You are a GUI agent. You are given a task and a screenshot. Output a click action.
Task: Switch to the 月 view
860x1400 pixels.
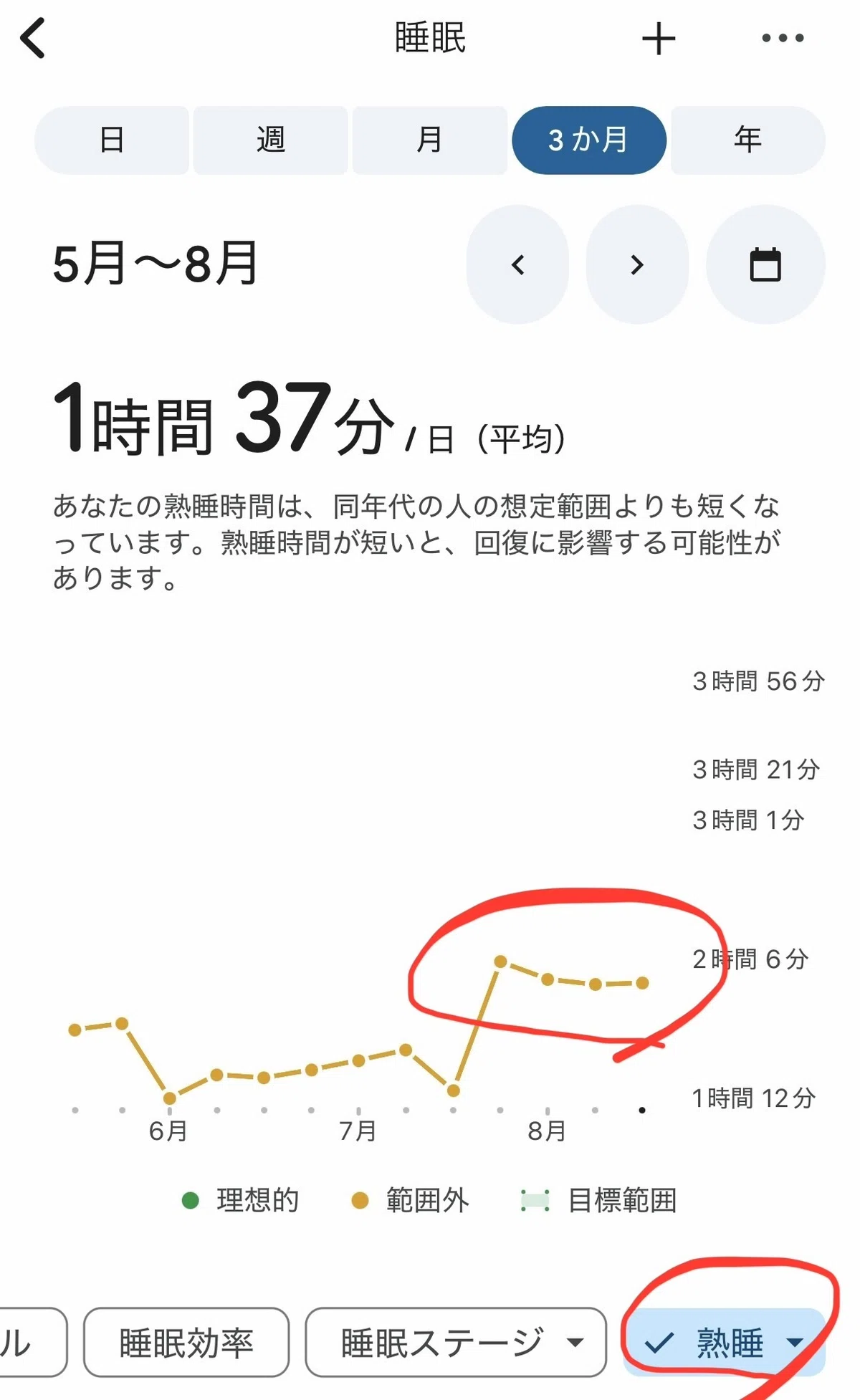click(x=429, y=140)
